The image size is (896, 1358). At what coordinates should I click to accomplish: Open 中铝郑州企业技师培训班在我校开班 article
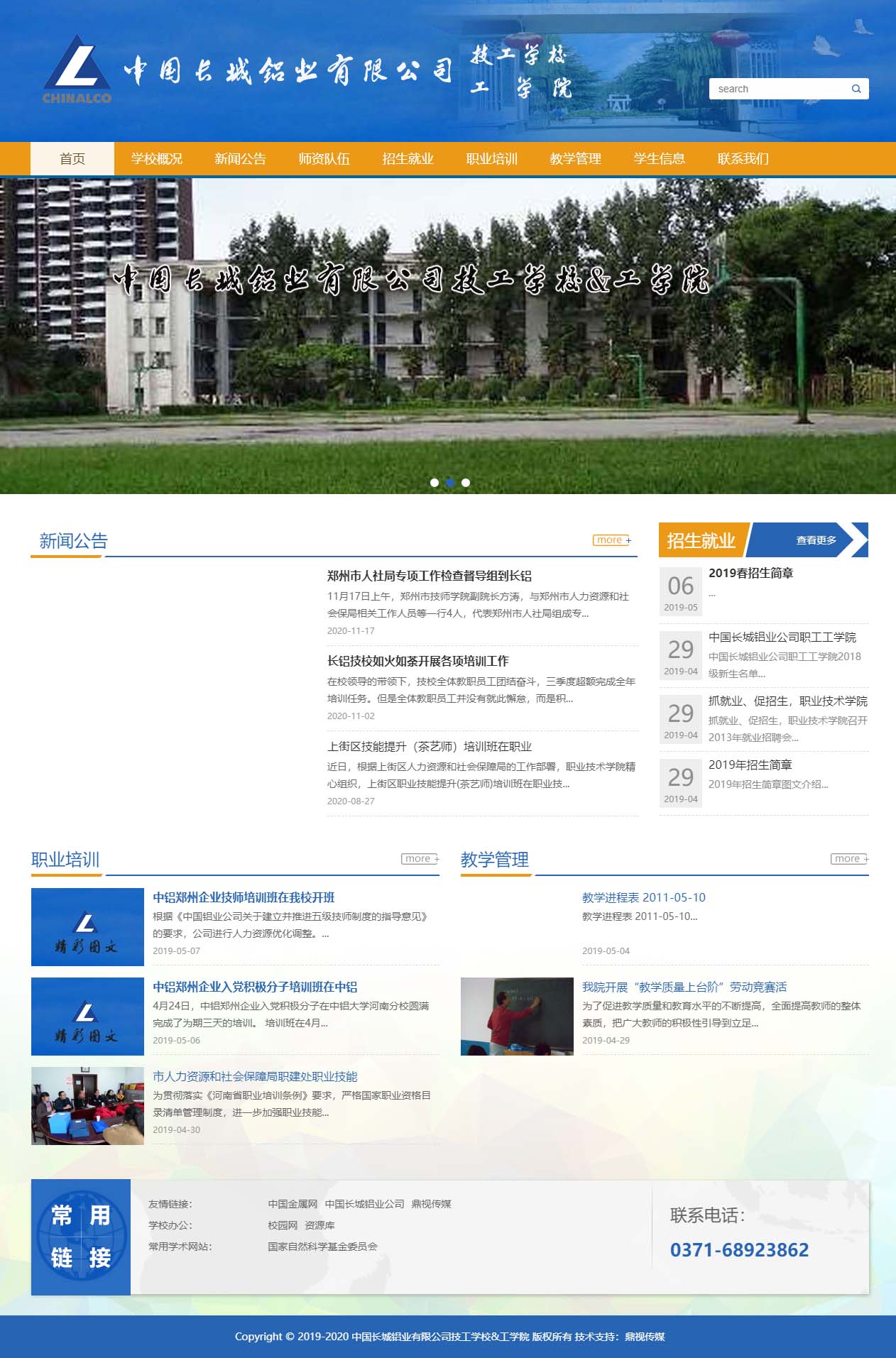click(x=244, y=897)
